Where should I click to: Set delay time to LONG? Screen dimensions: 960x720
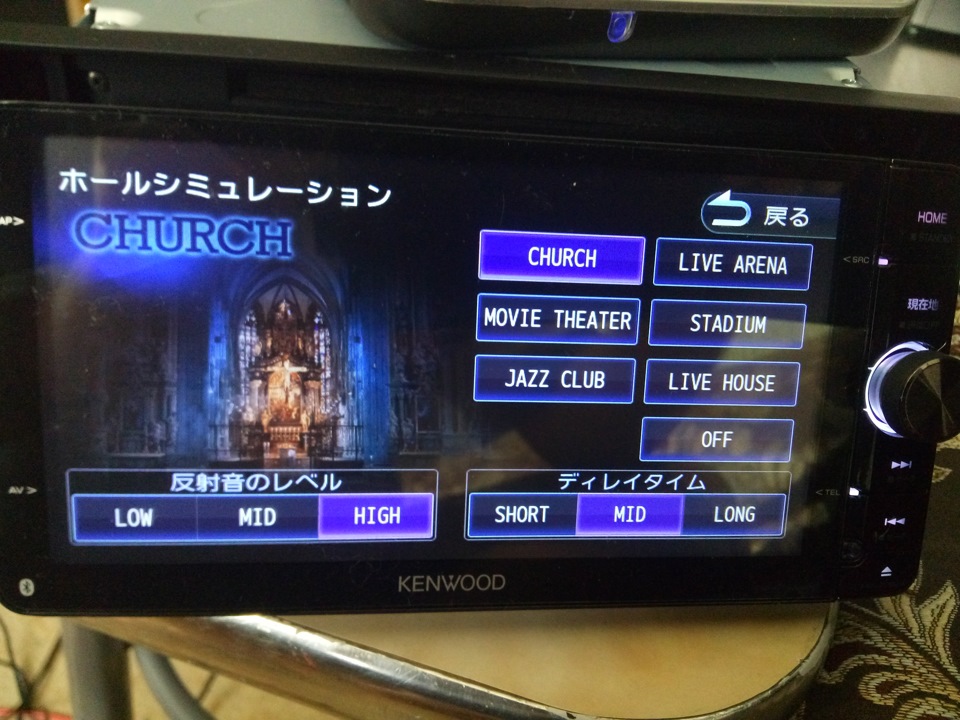click(733, 515)
